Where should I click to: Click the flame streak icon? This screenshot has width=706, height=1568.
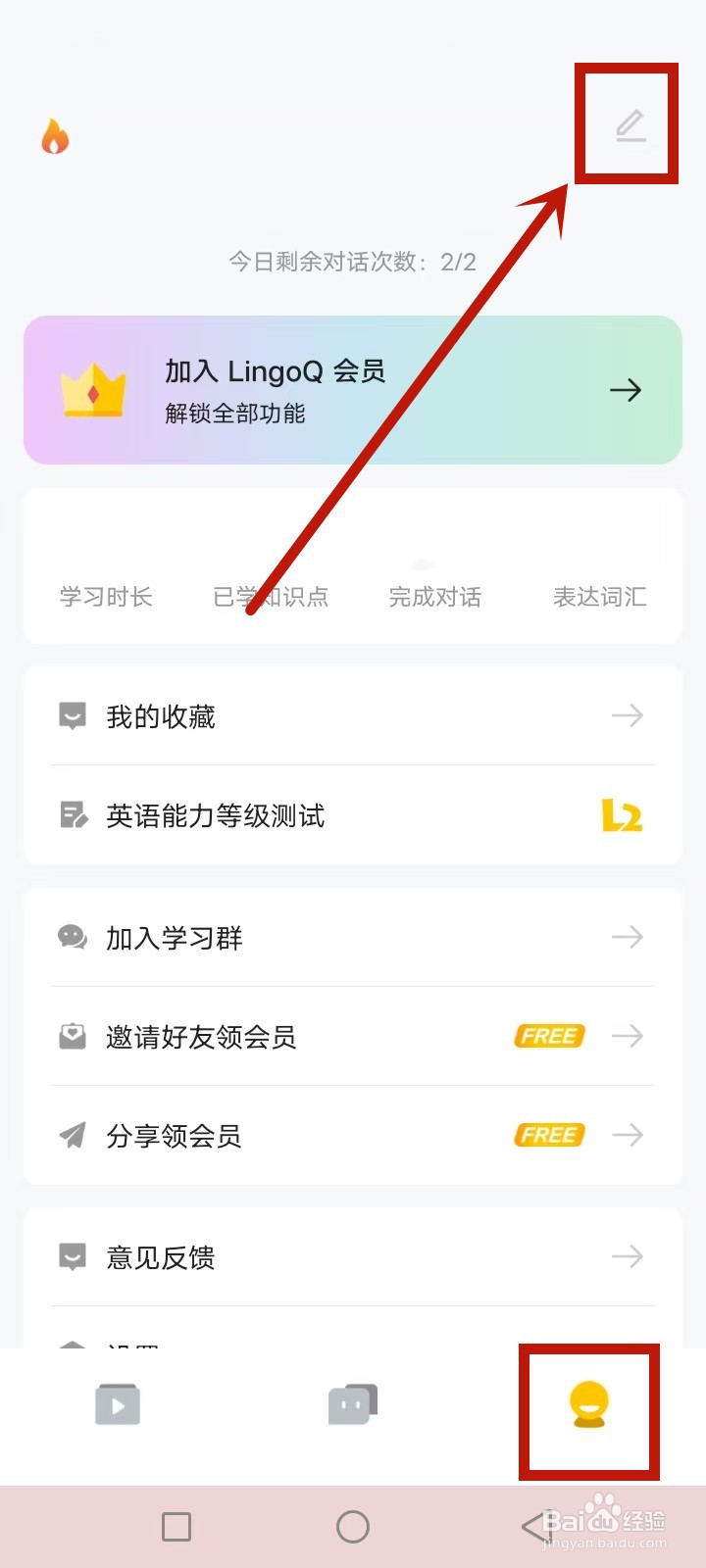pos(54,135)
